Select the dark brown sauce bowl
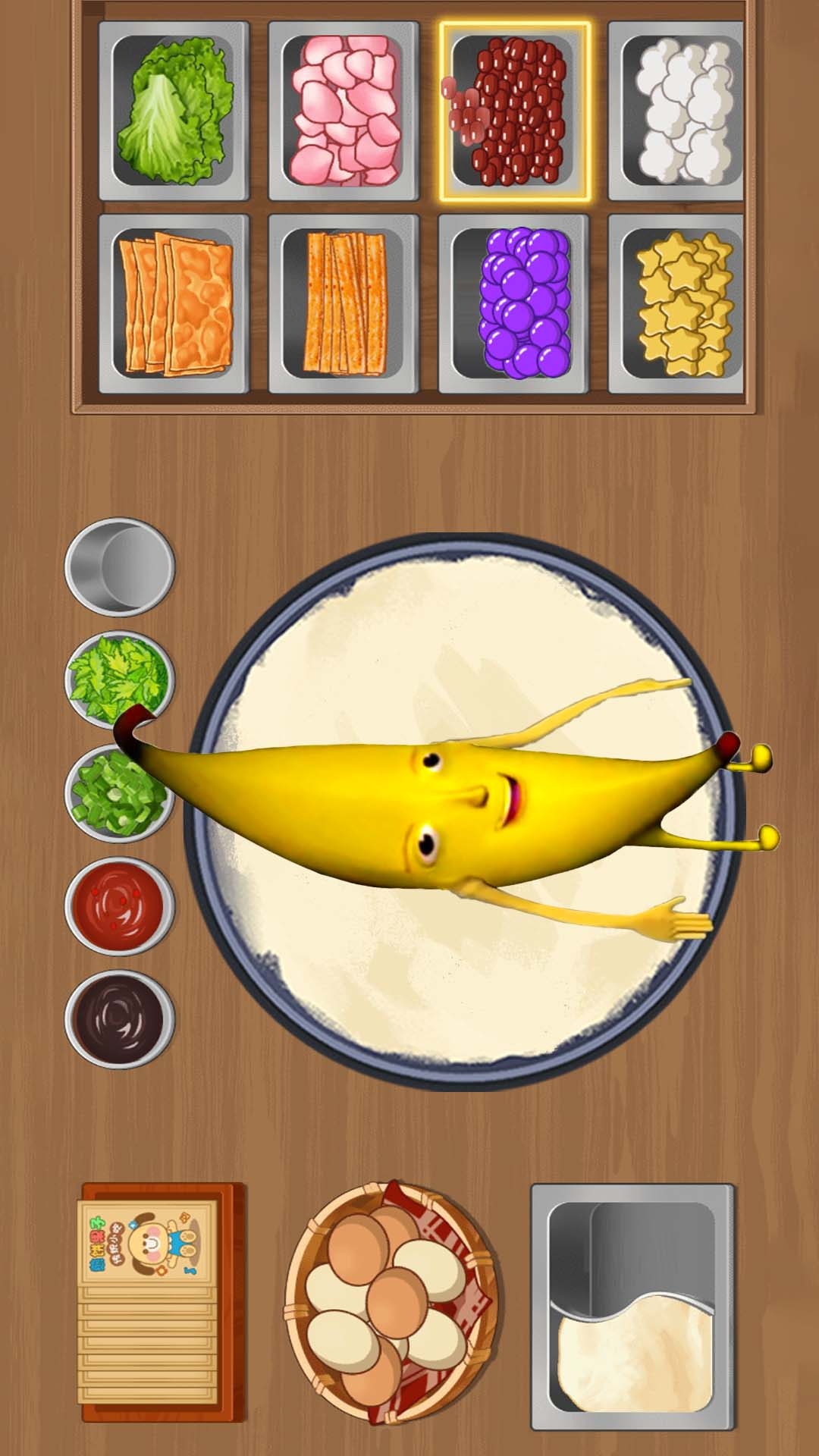This screenshot has width=819, height=1456. [120, 1018]
